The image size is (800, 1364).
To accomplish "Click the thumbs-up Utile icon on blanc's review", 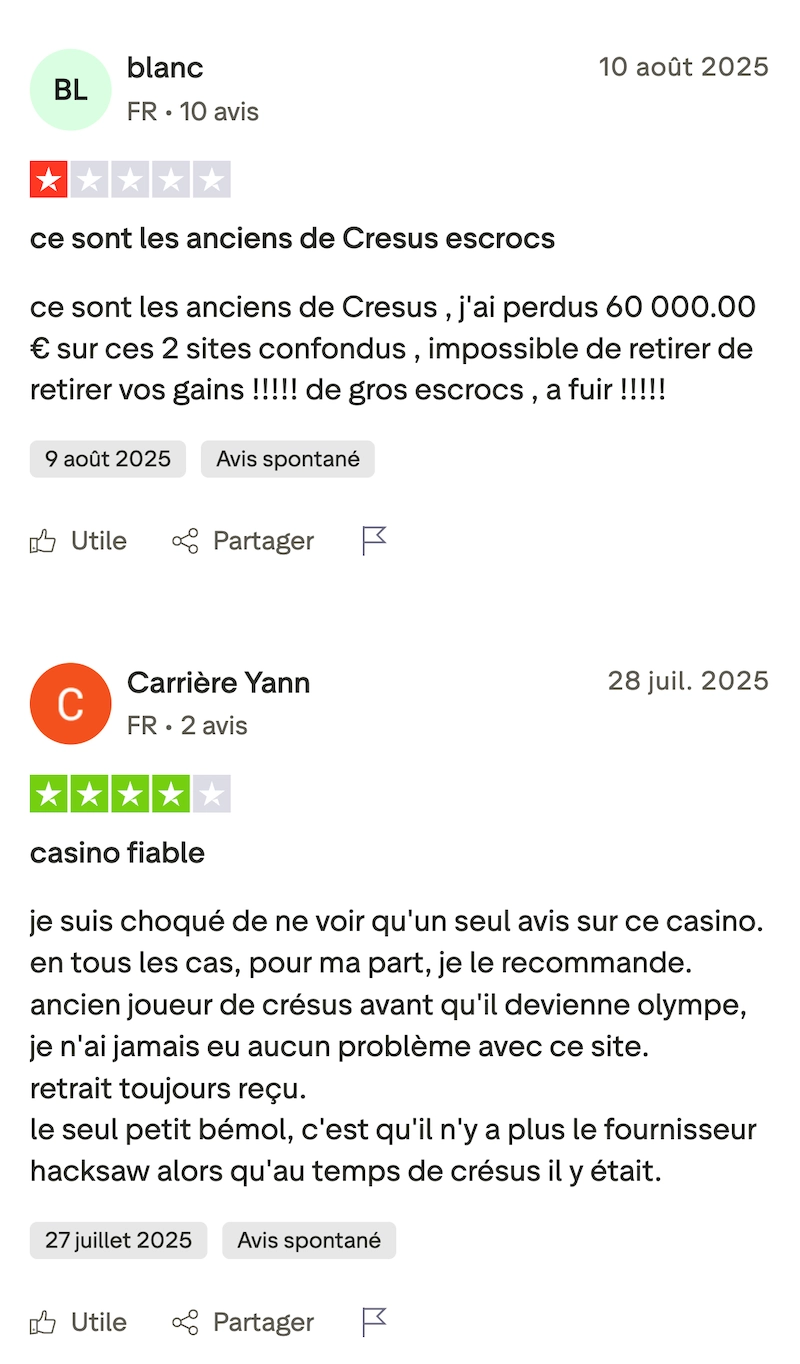I will pyautogui.click(x=43, y=540).
